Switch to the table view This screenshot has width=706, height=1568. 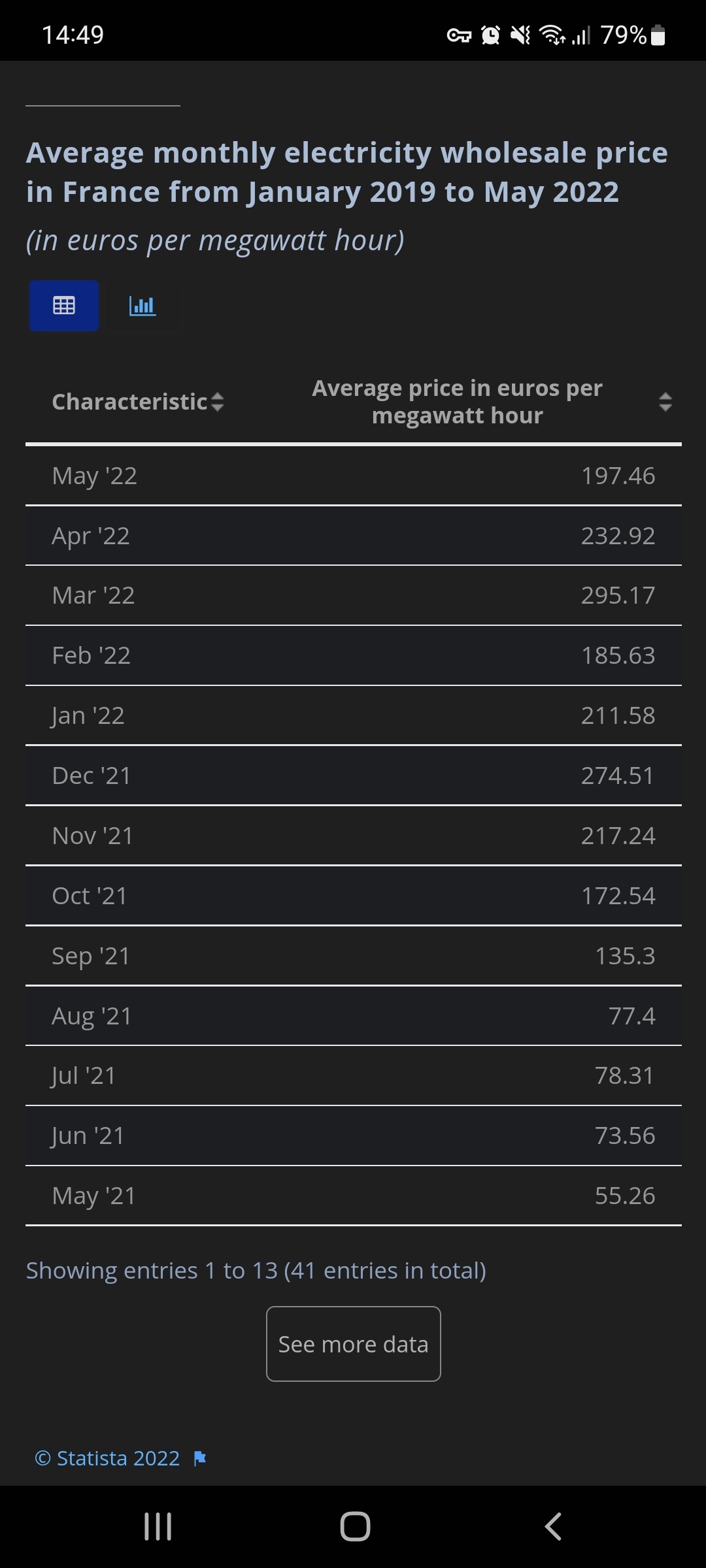click(64, 306)
